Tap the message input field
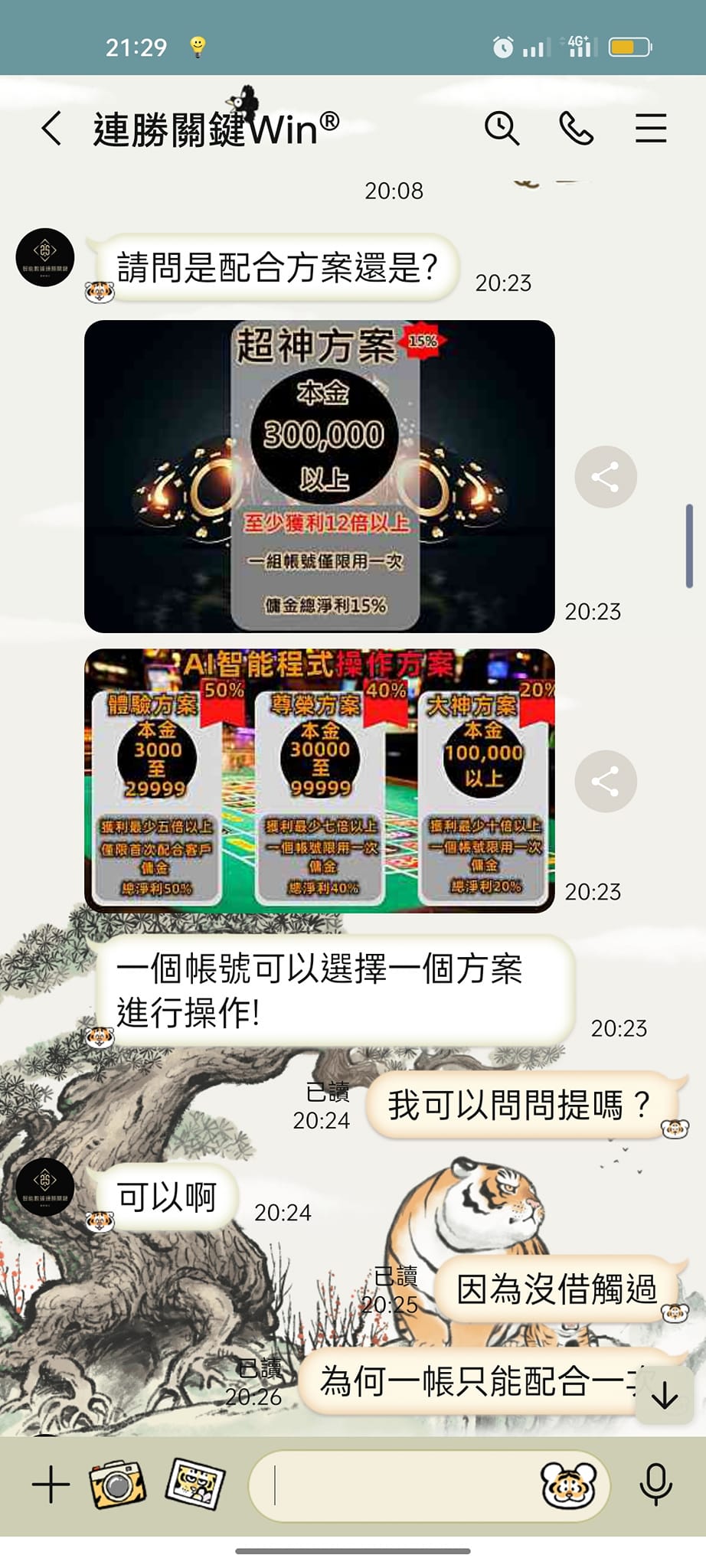 coord(398,1485)
